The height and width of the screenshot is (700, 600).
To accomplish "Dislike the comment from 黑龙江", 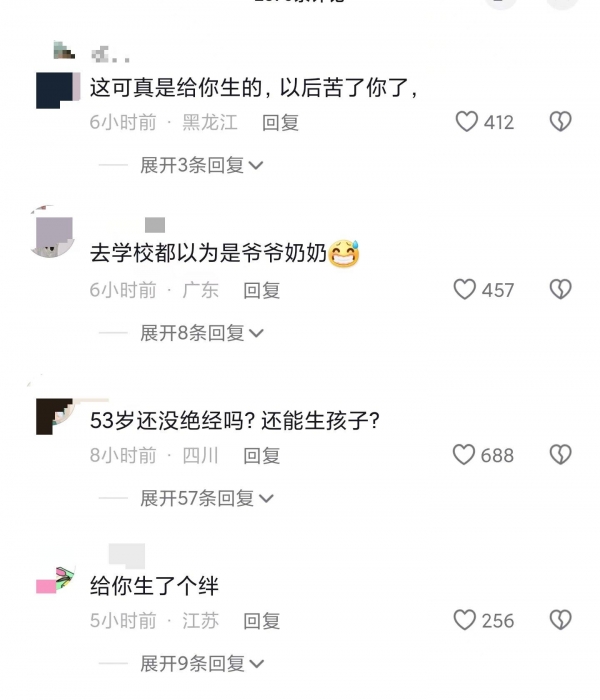I will (560, 122).
